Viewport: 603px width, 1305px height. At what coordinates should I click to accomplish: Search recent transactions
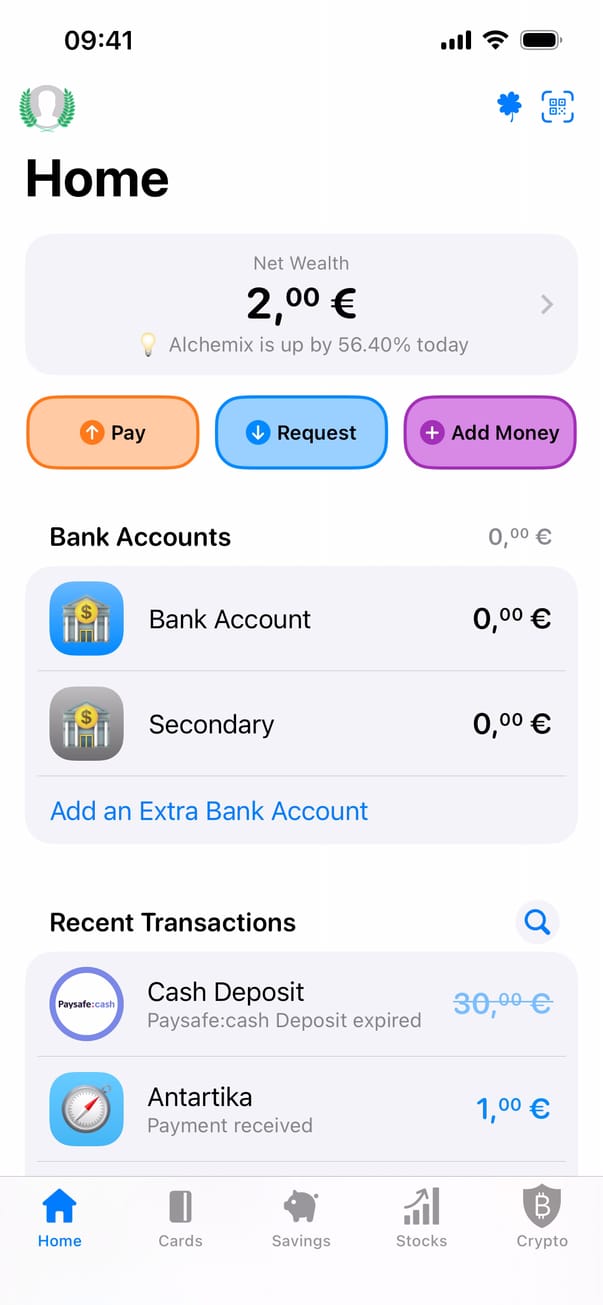537,922
